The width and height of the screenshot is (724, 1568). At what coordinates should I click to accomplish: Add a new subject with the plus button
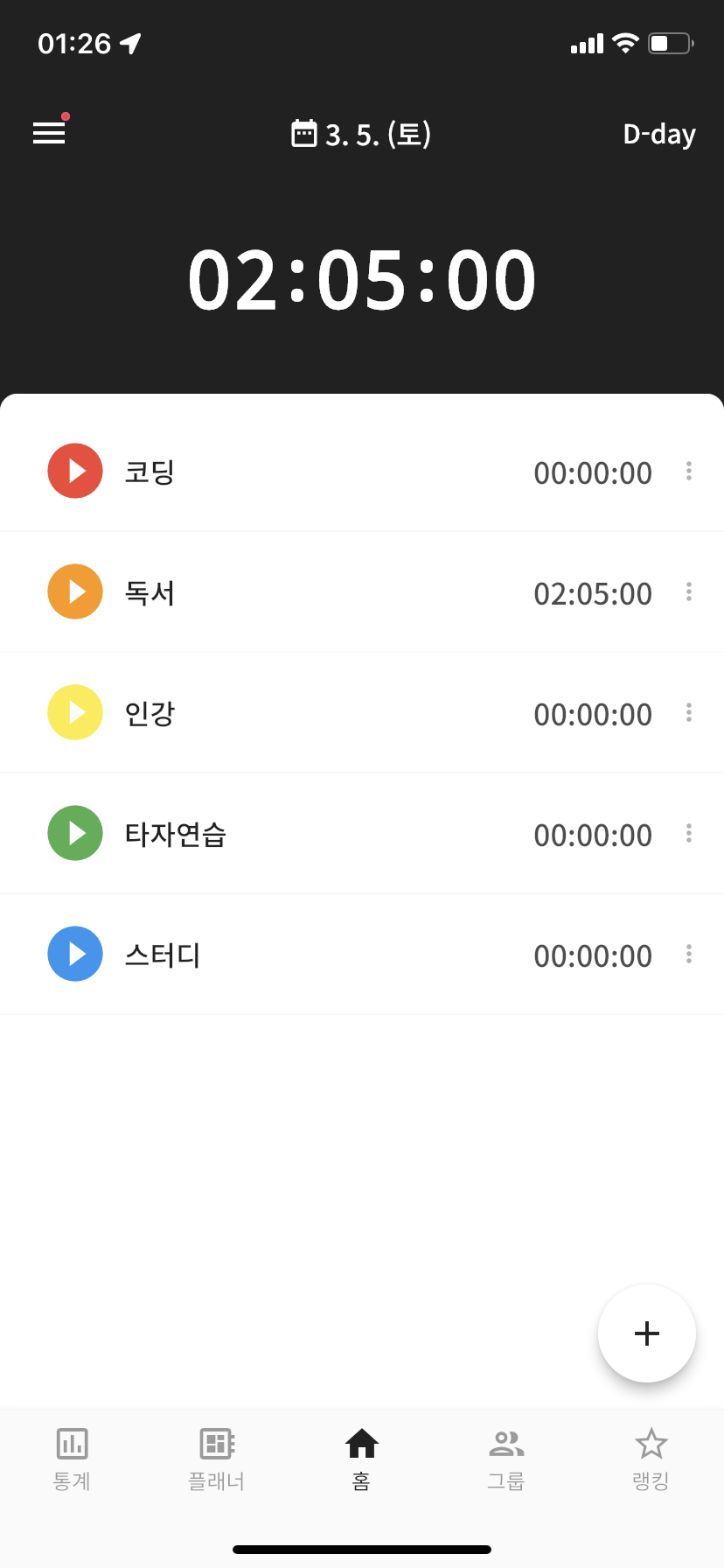tap(647, 1333)
